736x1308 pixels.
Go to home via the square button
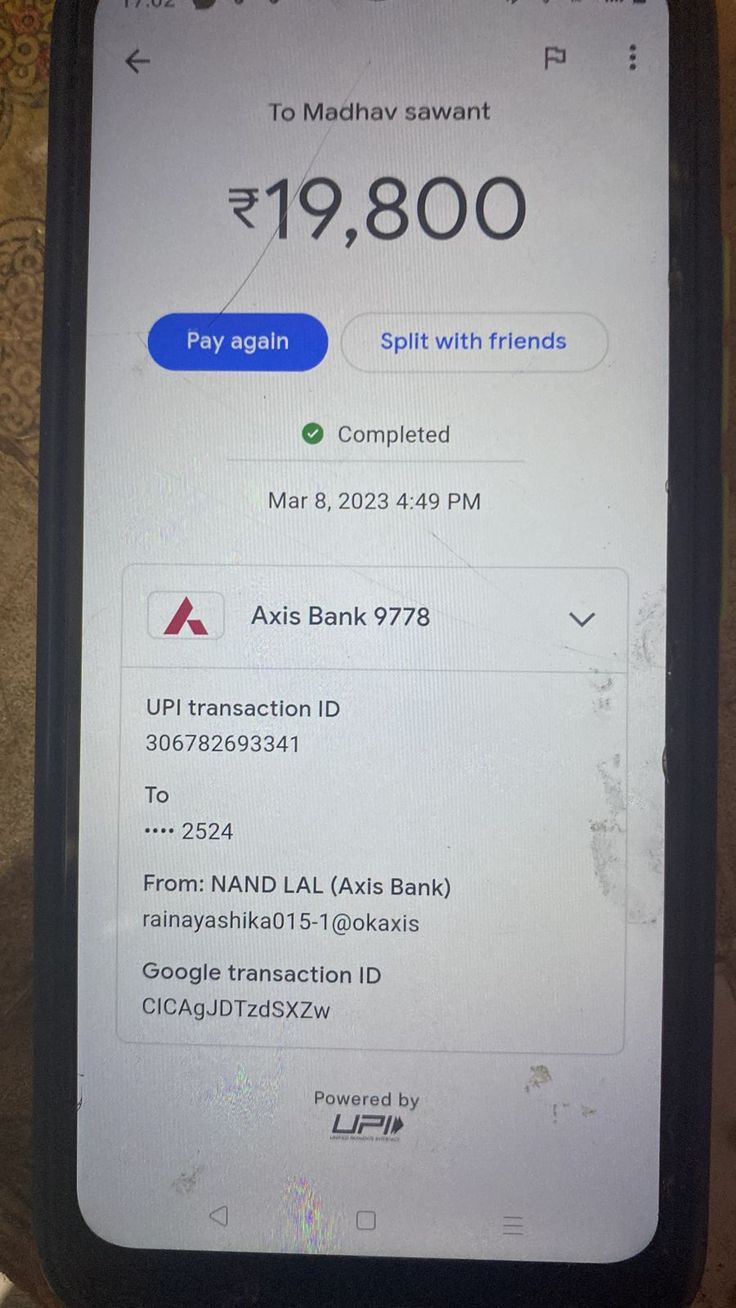[366, 1220]
